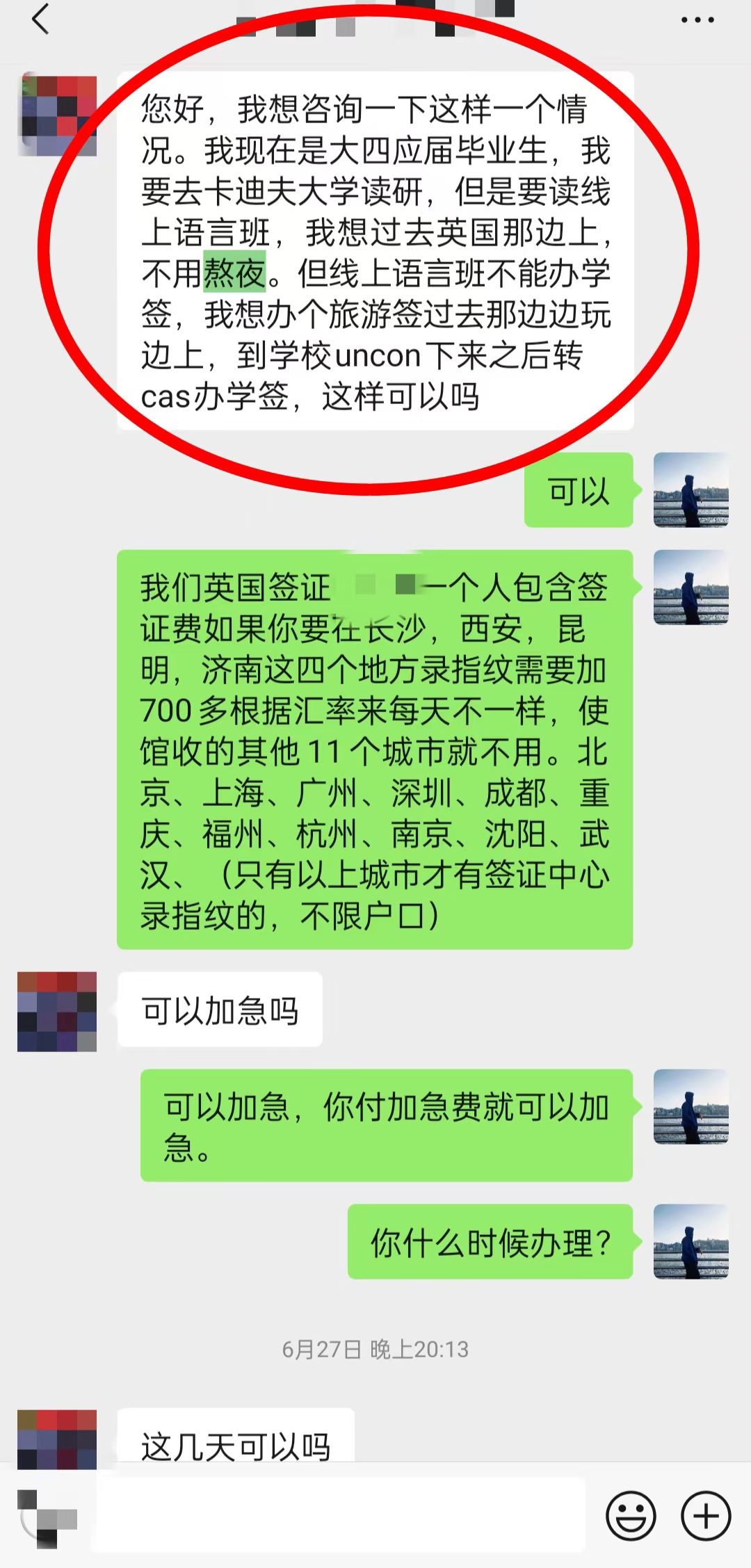View profile avatar beside "你什么时候办理?"
This screenshot has width=751, height=1568.
(691, 1241)
